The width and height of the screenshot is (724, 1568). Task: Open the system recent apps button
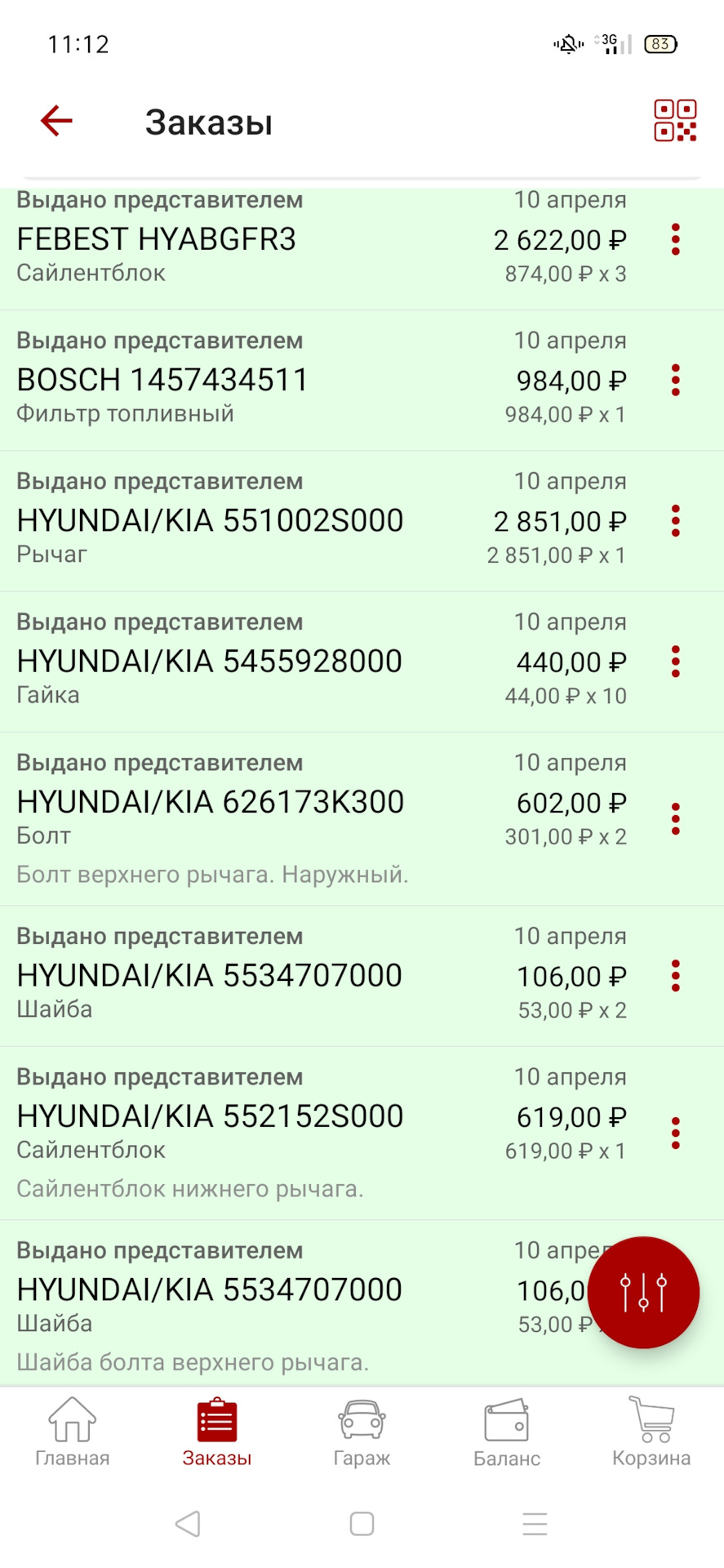(535, 1524)
